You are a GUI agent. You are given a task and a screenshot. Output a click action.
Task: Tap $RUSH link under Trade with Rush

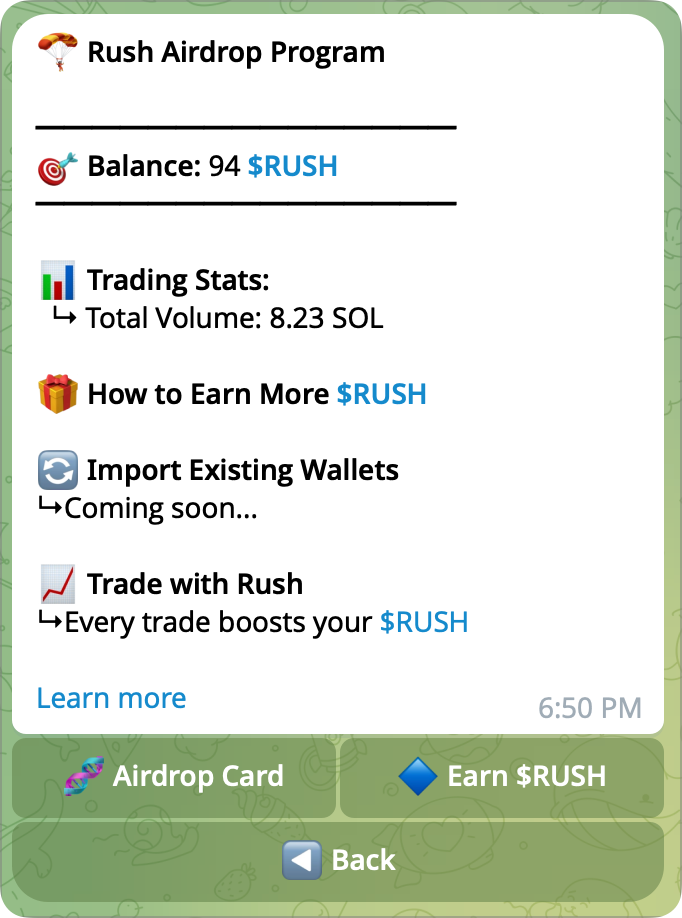pos(423,622)
